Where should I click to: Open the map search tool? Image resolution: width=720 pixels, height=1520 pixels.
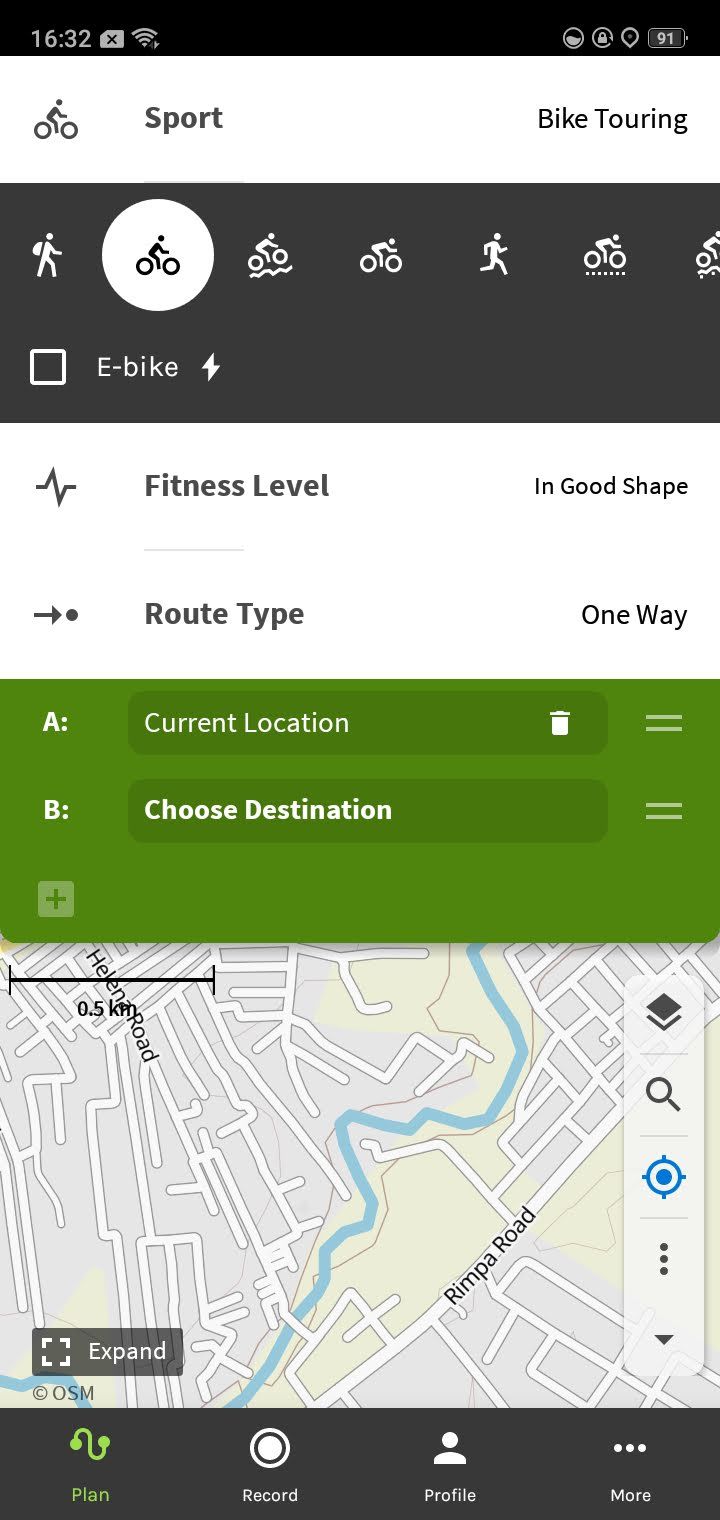click(663, 1094)
